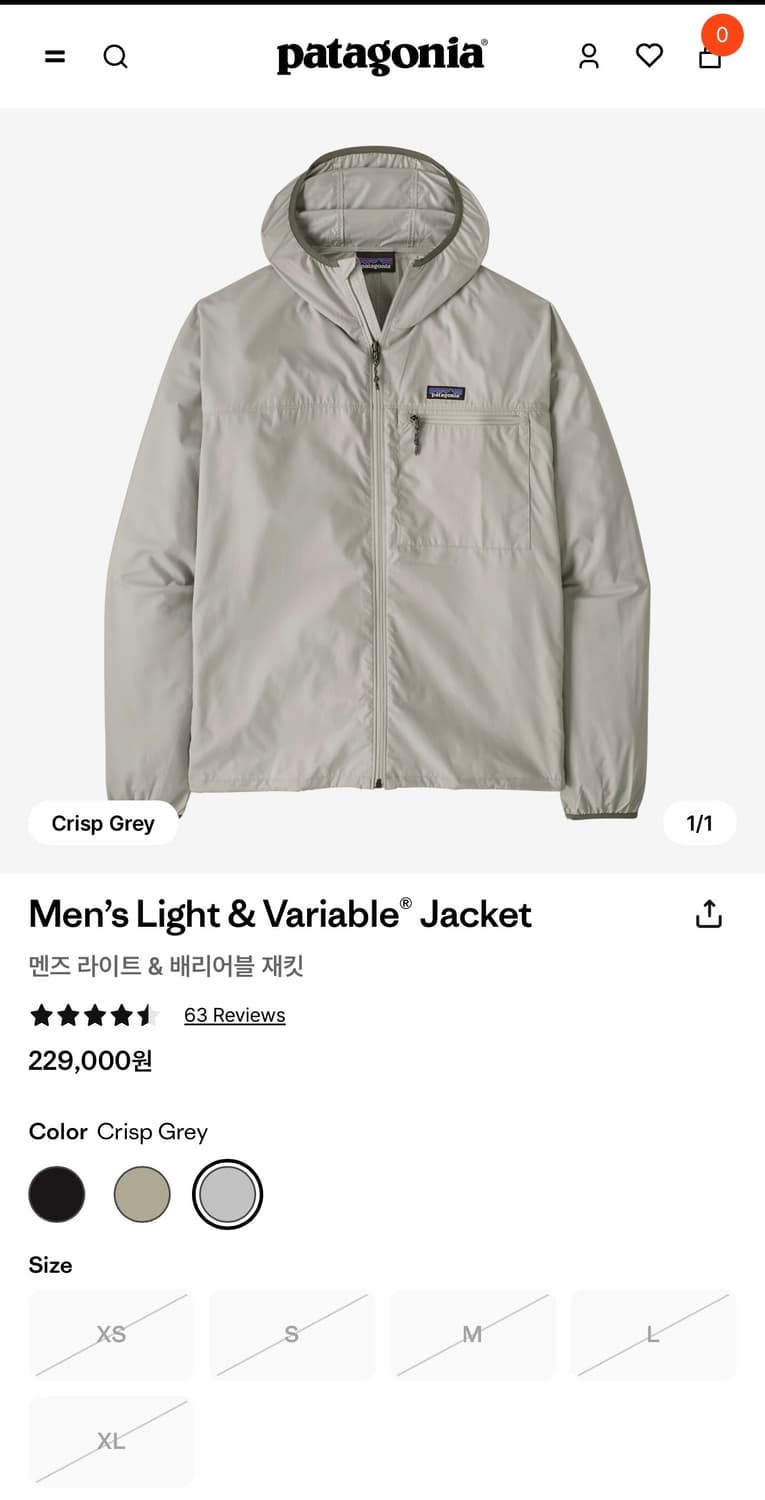This screenshot has height=1500, width=765.
Task: Select the Black color option
Action: coord(56,1193)
